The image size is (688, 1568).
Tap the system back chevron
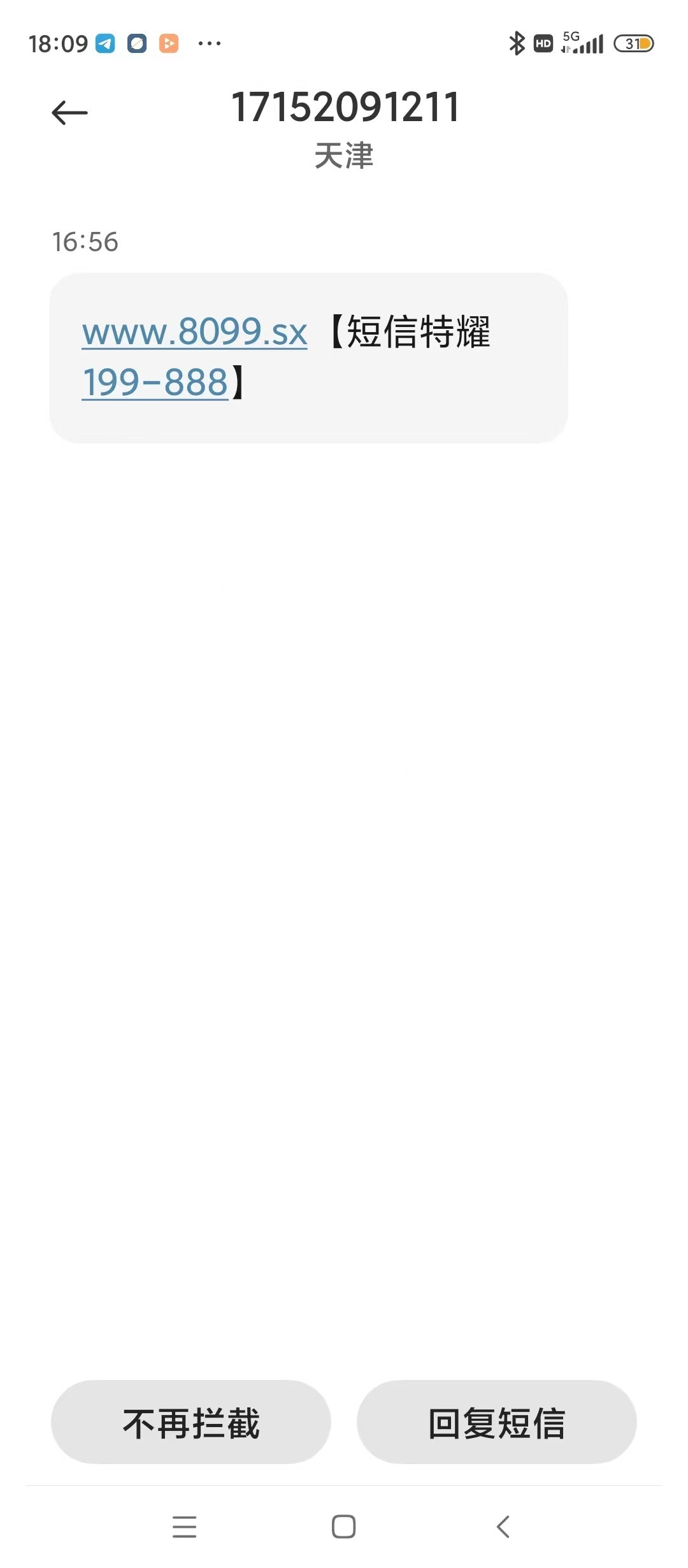point(503,1527)
